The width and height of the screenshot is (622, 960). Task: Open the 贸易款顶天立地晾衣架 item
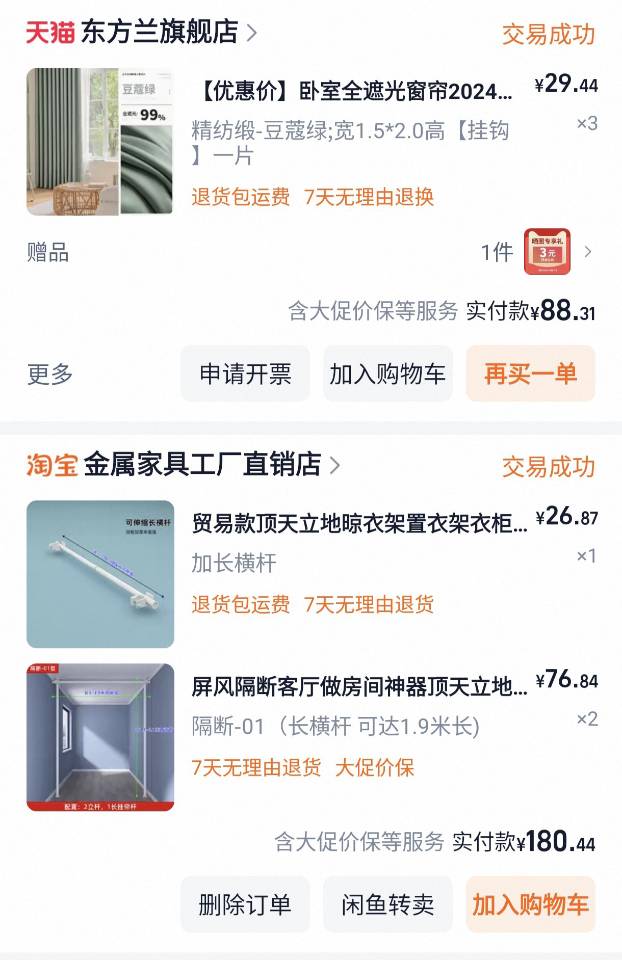point(359,521)
